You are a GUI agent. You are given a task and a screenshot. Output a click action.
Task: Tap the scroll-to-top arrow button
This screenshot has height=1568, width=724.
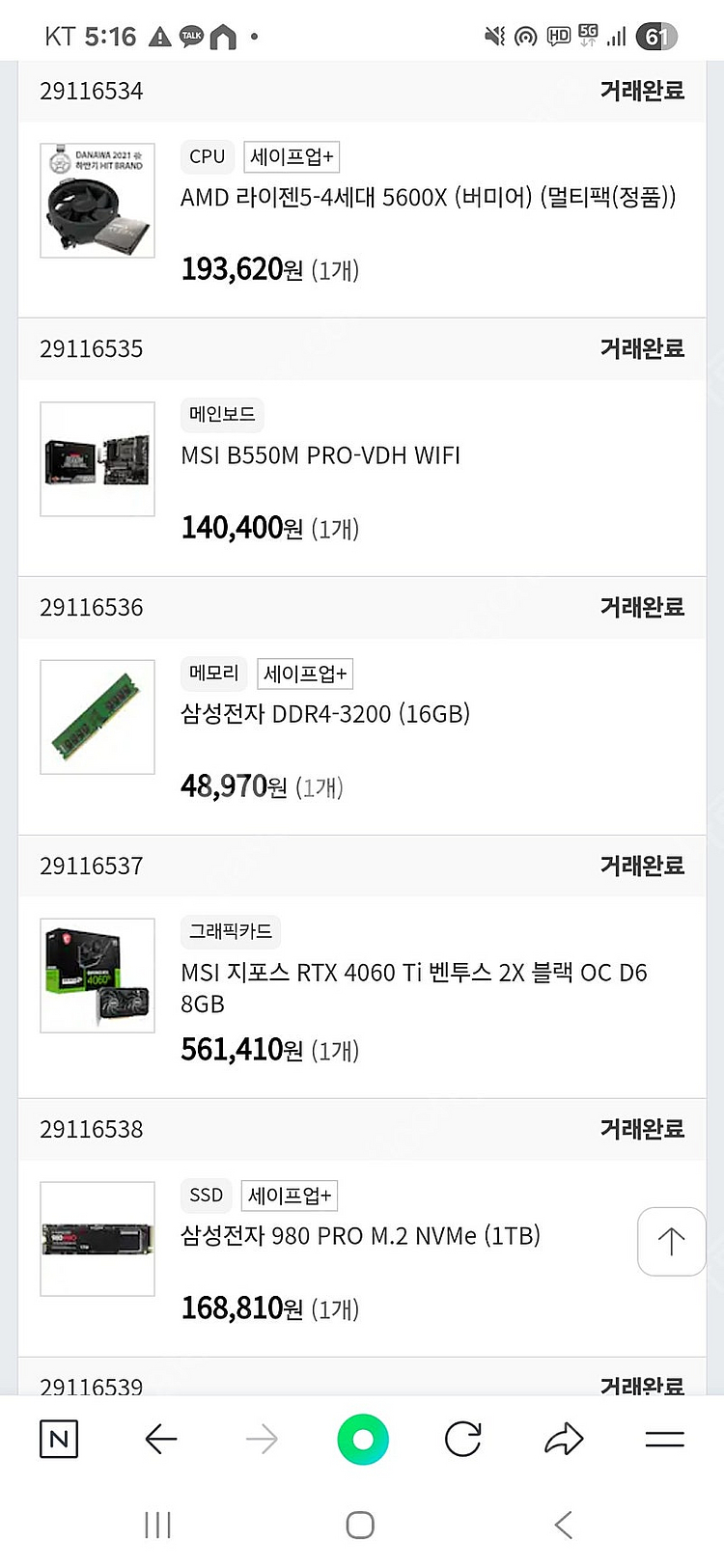coord(671,1241)
